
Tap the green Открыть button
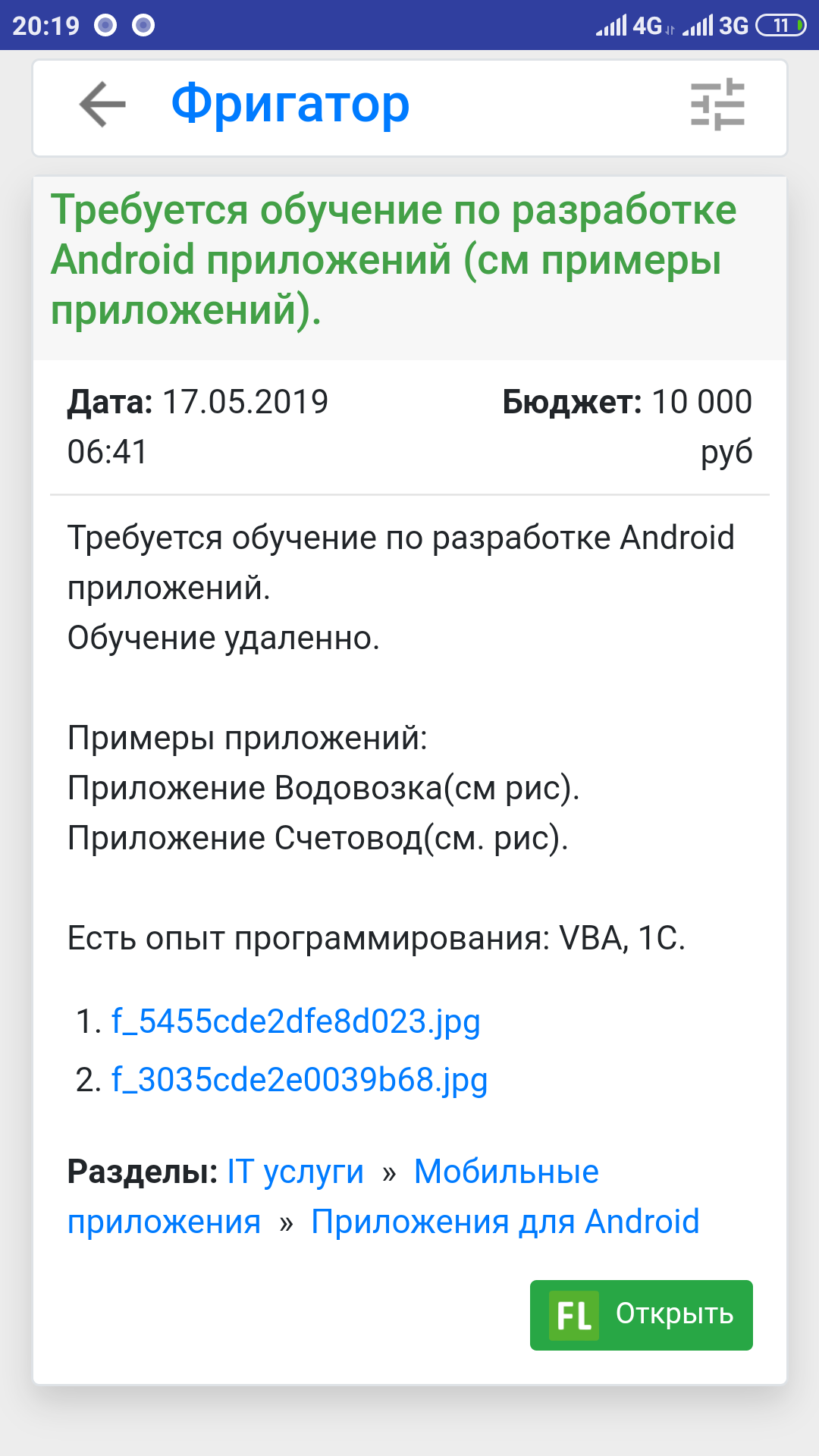[642, 1315]
